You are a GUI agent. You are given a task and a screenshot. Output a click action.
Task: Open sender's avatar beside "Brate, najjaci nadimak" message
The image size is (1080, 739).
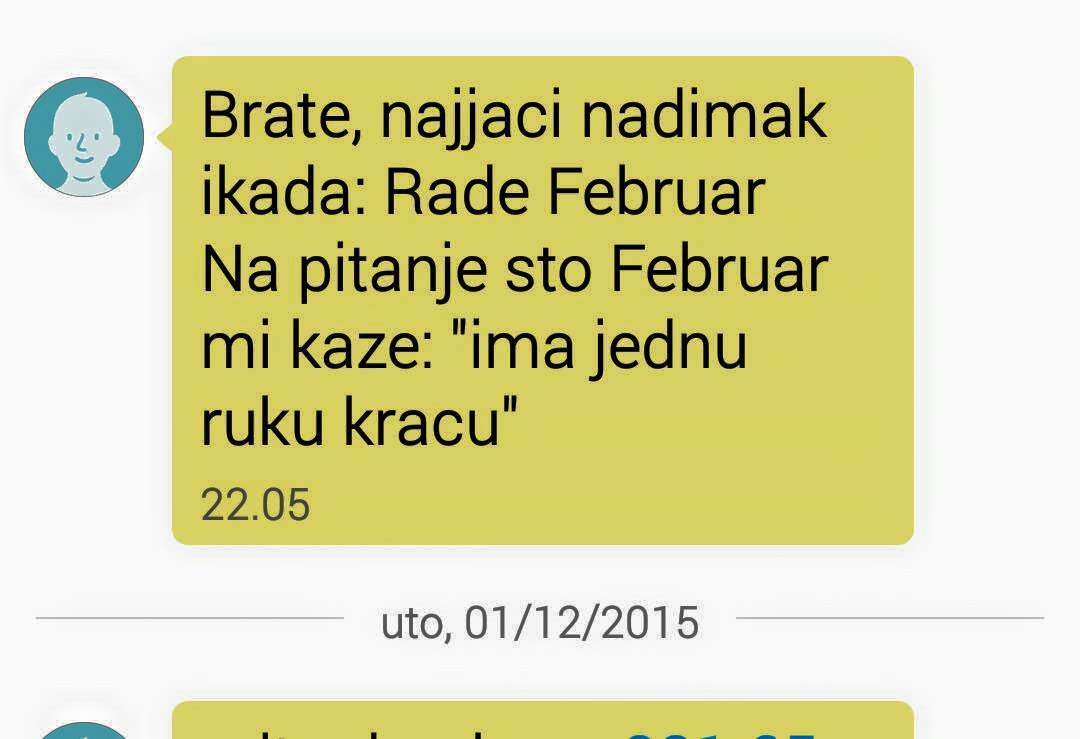click(x=84, y=136)
